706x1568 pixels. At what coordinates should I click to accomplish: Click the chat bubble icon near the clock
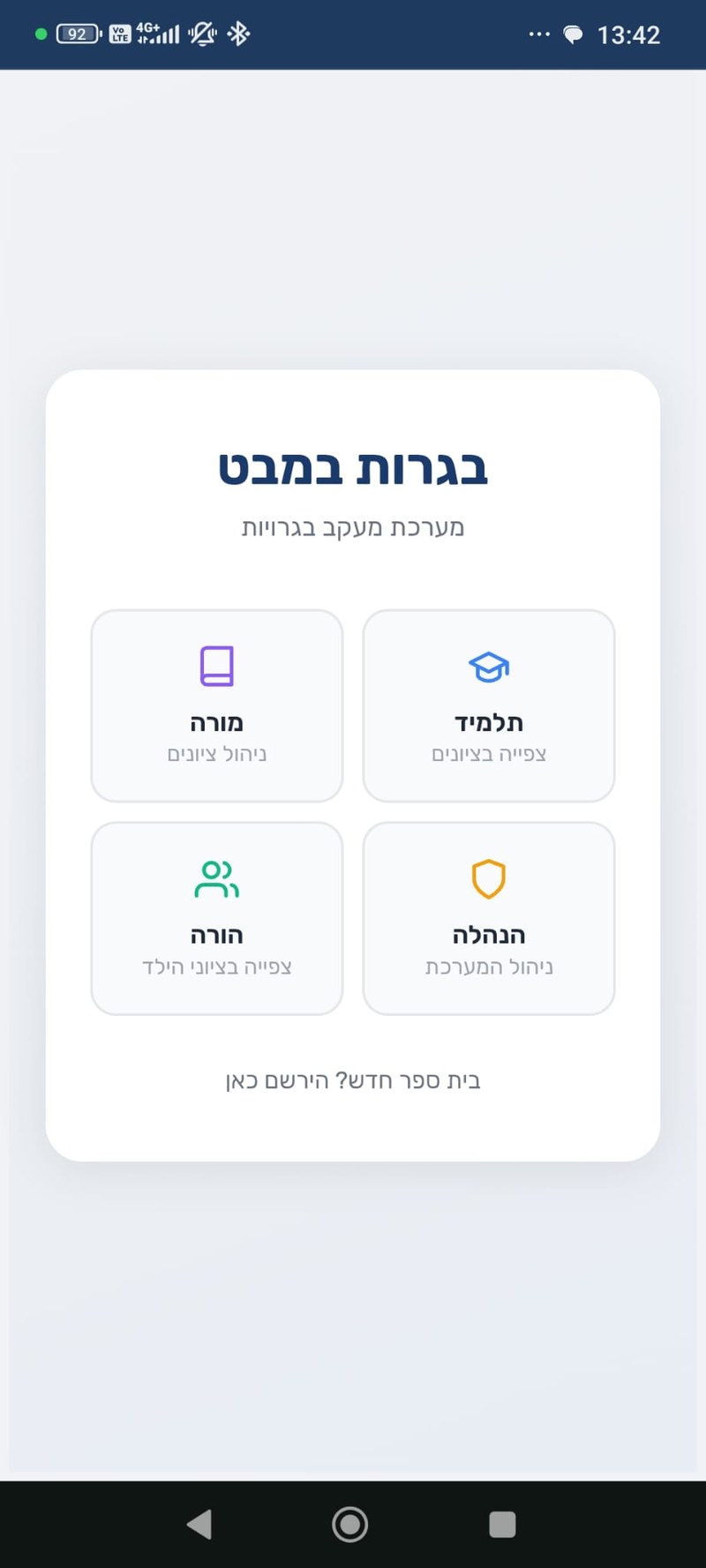pos(575,34)
